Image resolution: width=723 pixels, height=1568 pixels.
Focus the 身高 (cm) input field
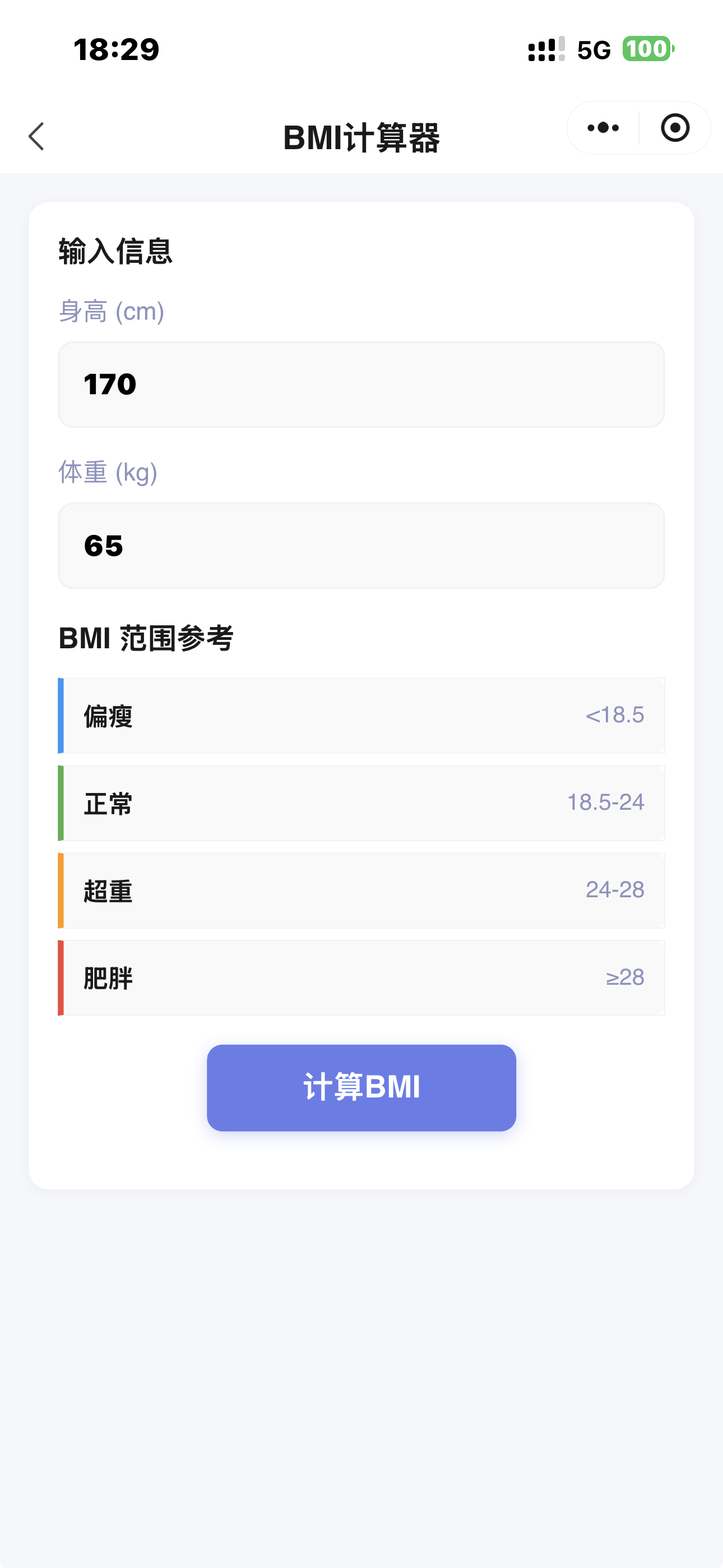click(361, 384)
